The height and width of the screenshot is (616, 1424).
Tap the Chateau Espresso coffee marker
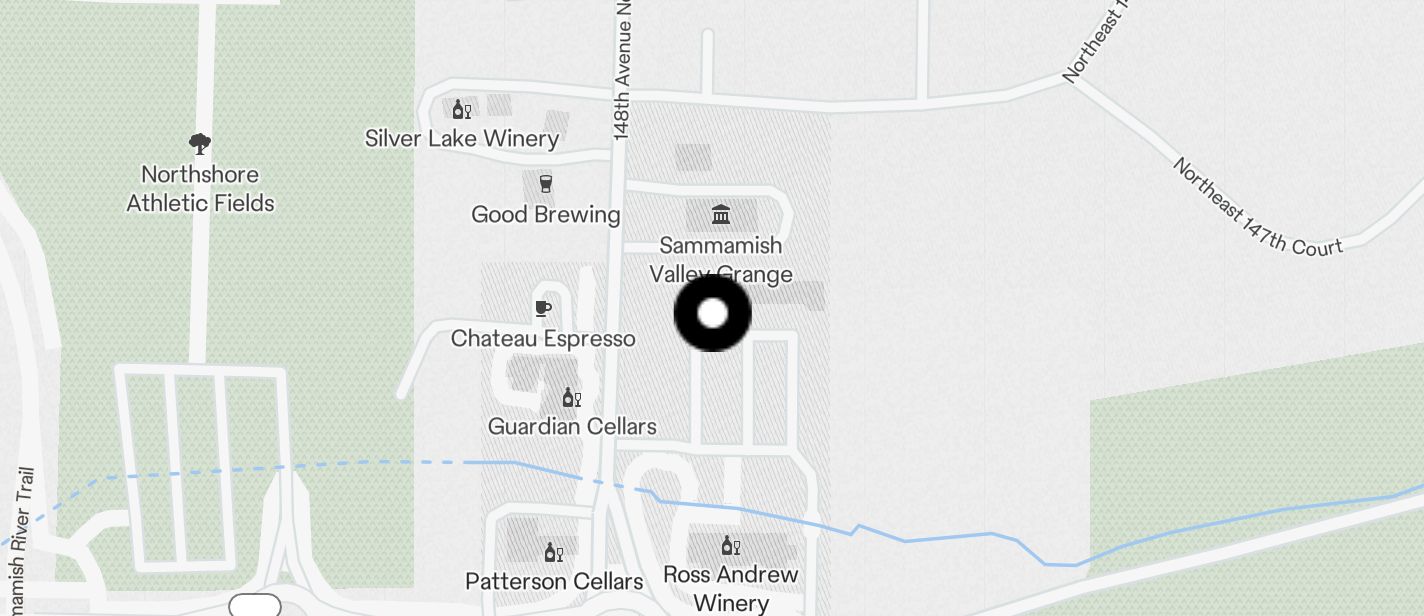pos(543,309)
